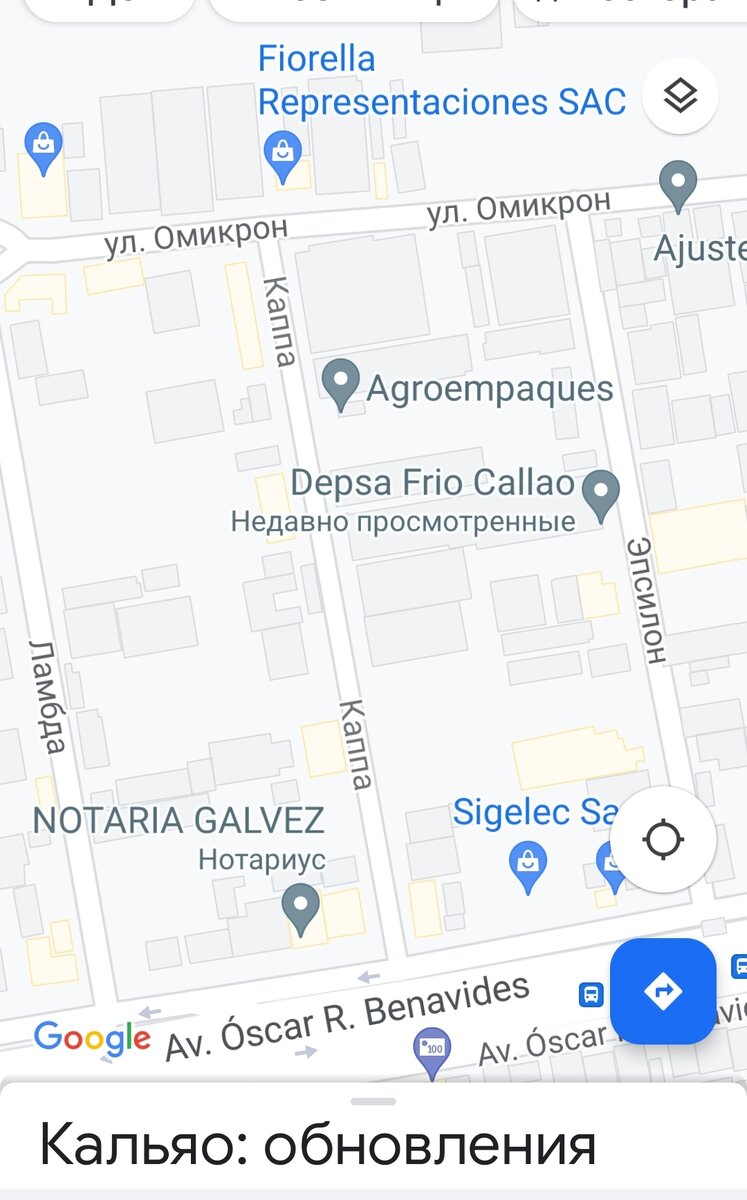Select the Sigelec shop marker

528,867
